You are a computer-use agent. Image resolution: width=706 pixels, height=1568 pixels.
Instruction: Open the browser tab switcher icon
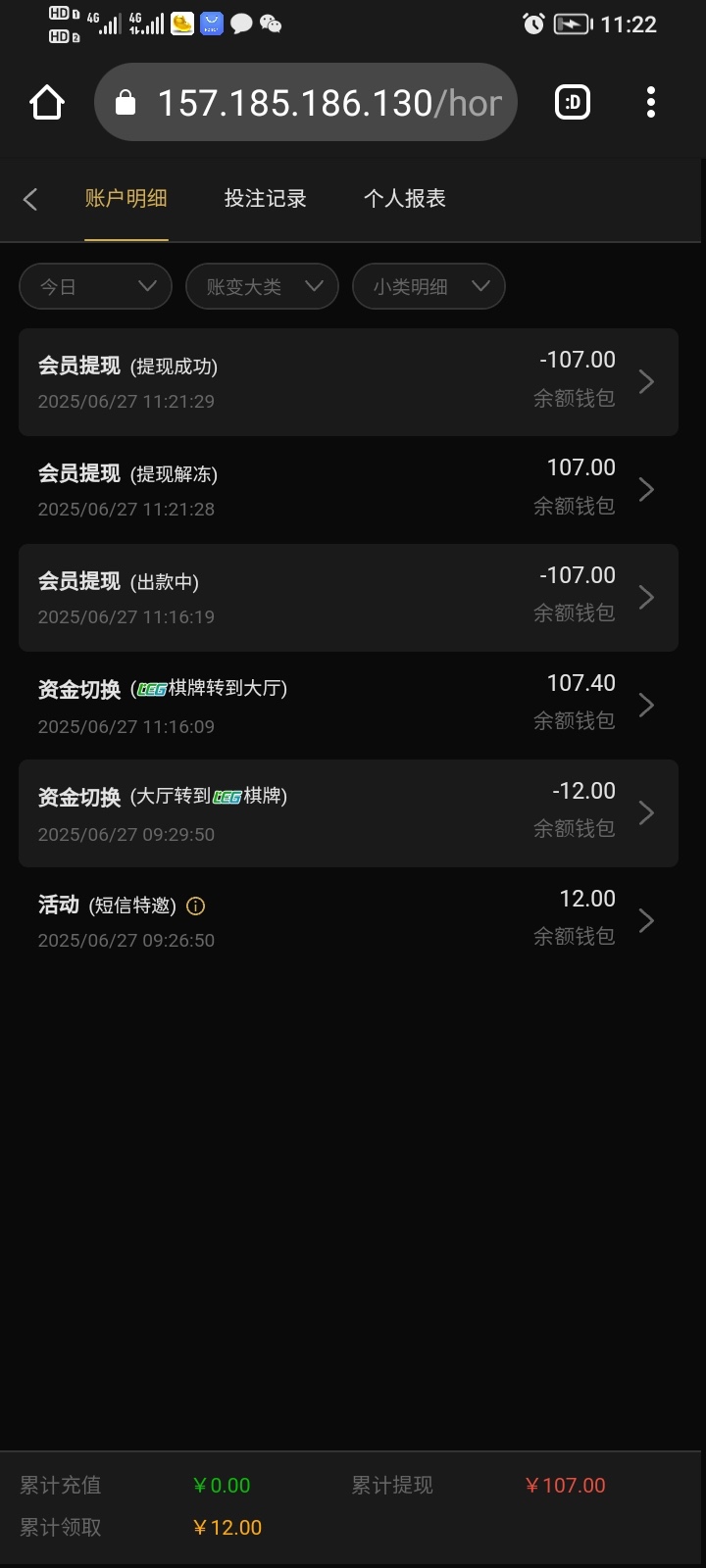point(573,101)
